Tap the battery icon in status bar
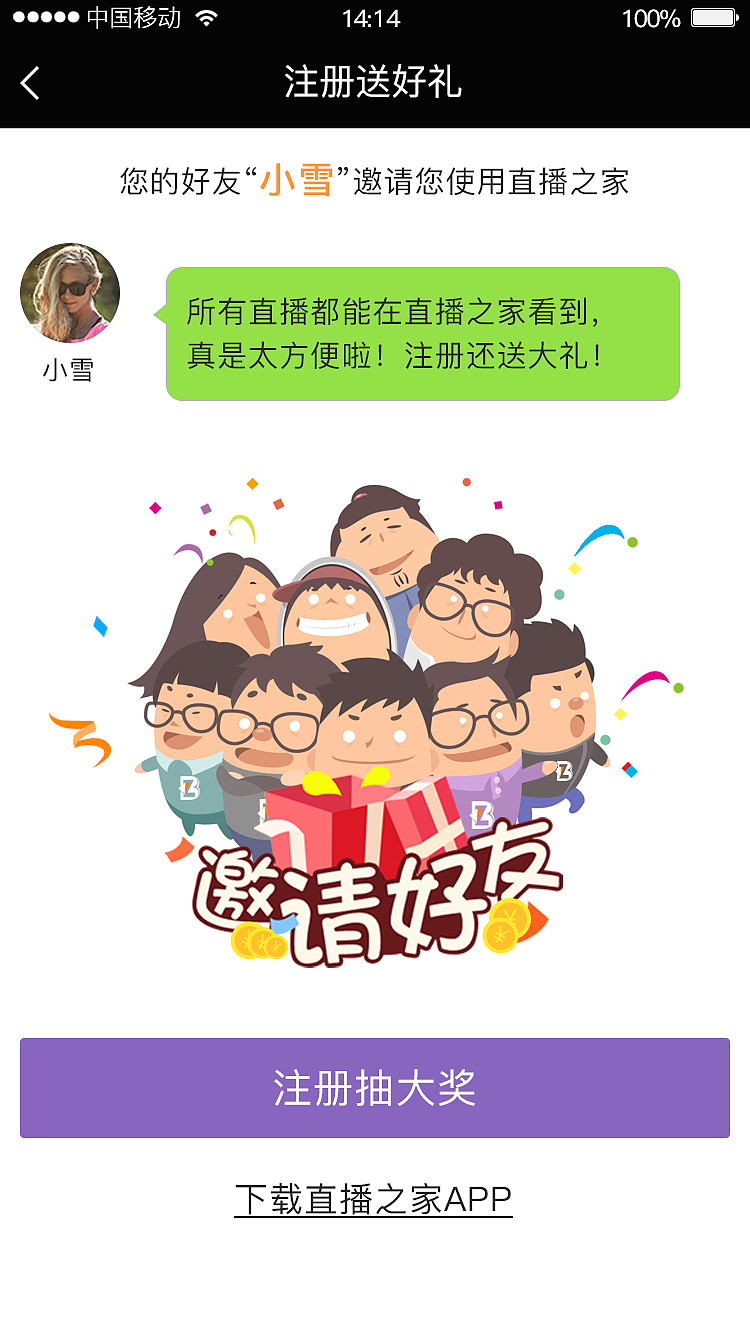 [716, 17]
